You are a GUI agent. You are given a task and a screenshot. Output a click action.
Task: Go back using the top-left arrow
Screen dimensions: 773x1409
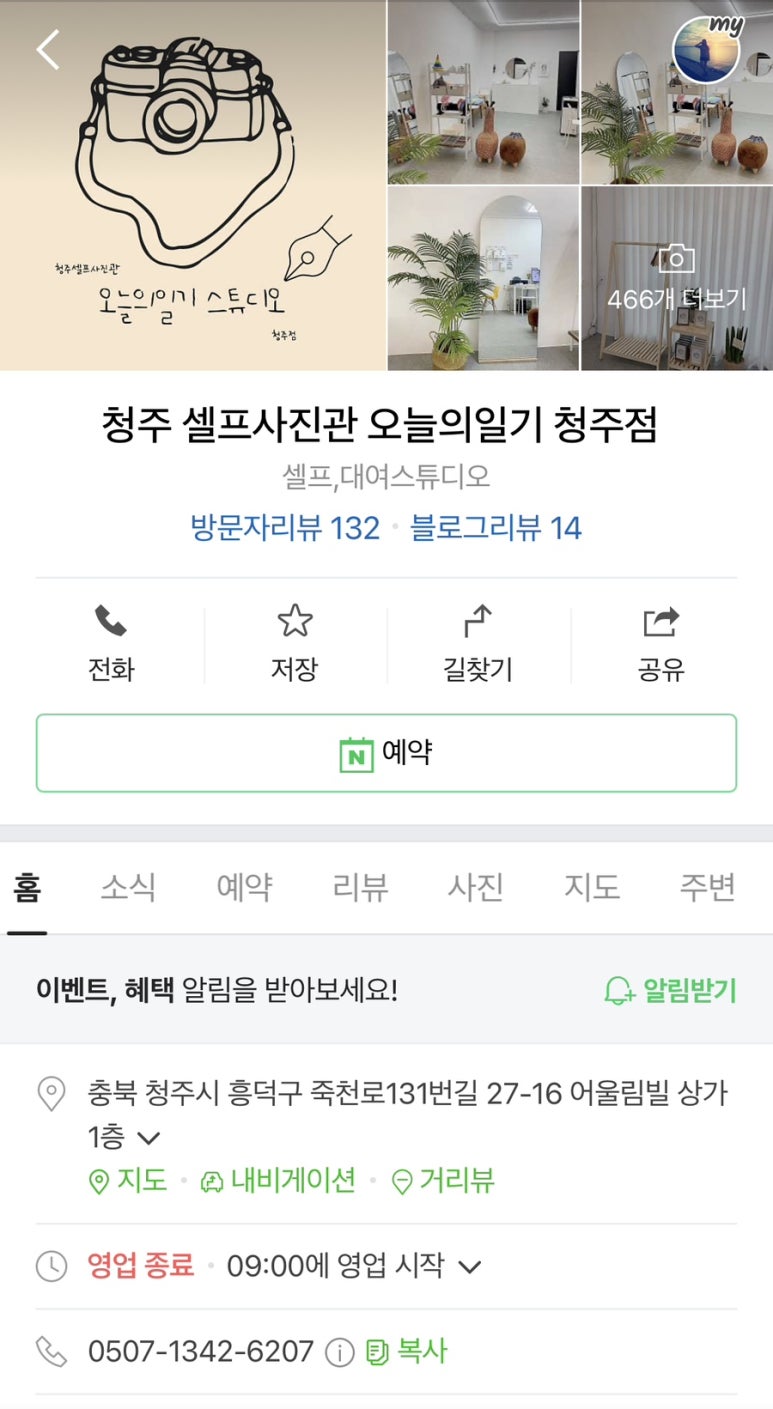48,49
